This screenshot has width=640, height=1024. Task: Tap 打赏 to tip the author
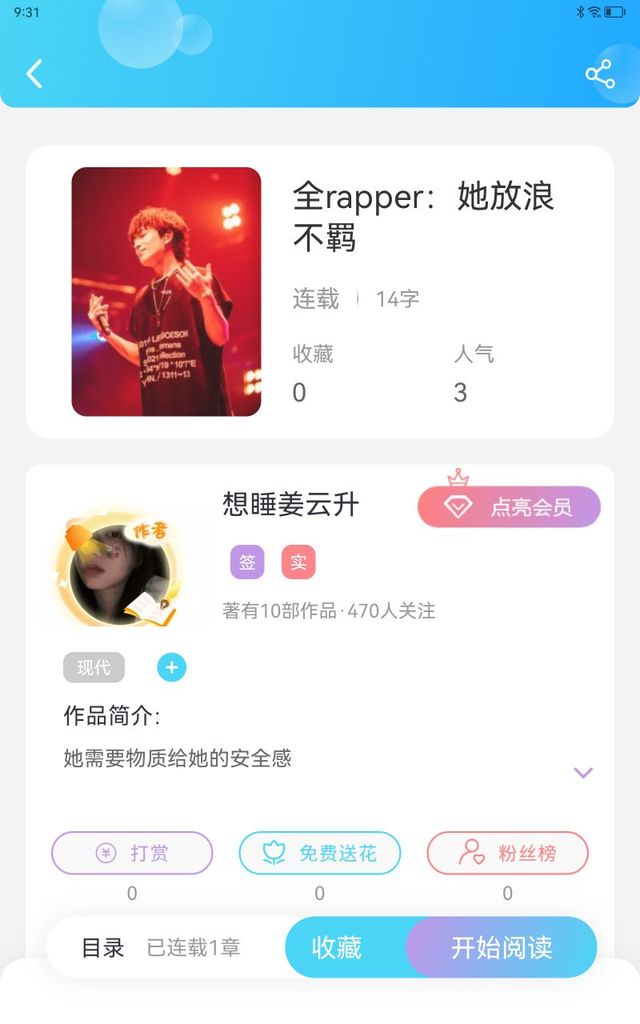(133, 853)
